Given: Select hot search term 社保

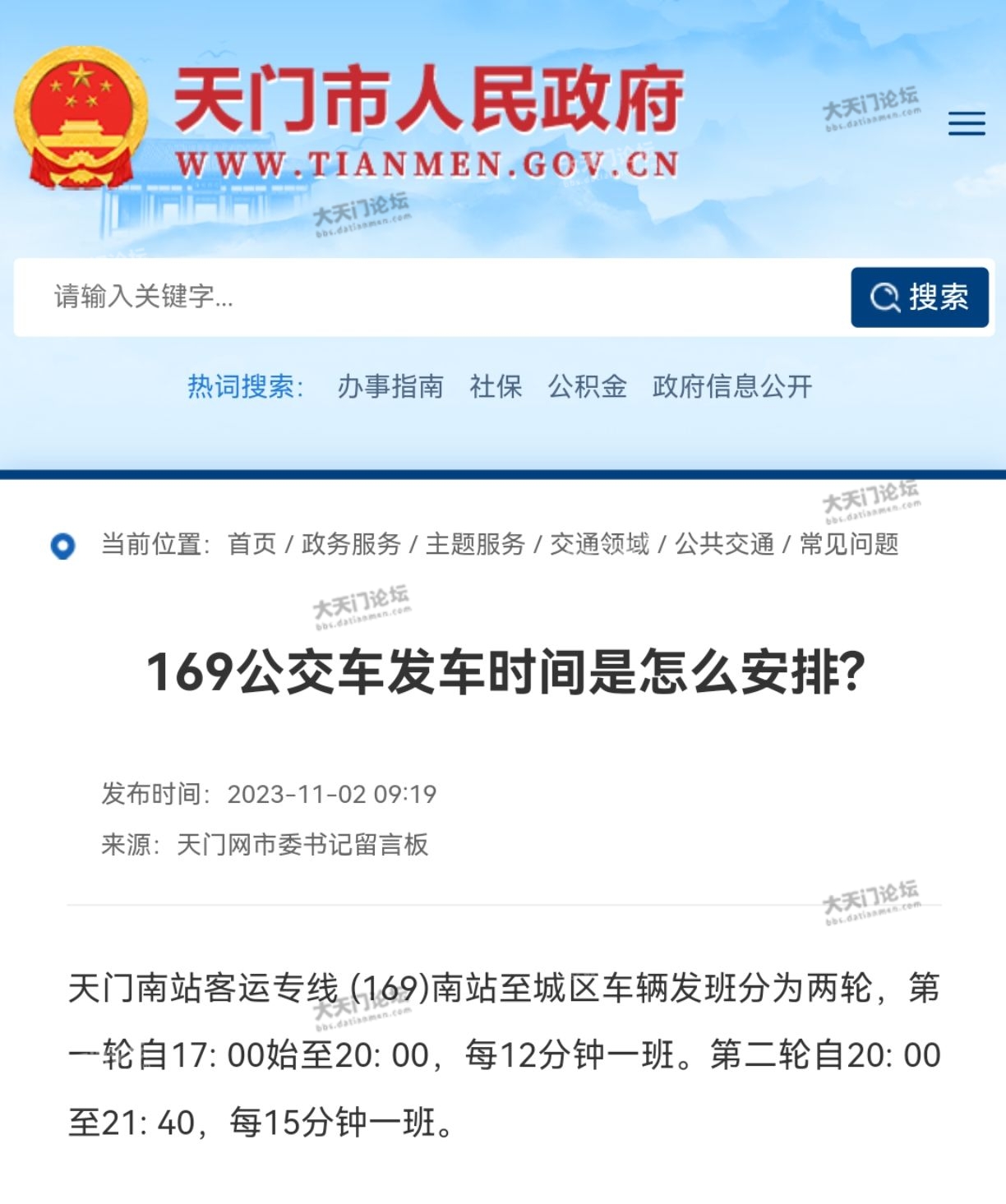Looking at the screenshot, I should coord(496,385).
